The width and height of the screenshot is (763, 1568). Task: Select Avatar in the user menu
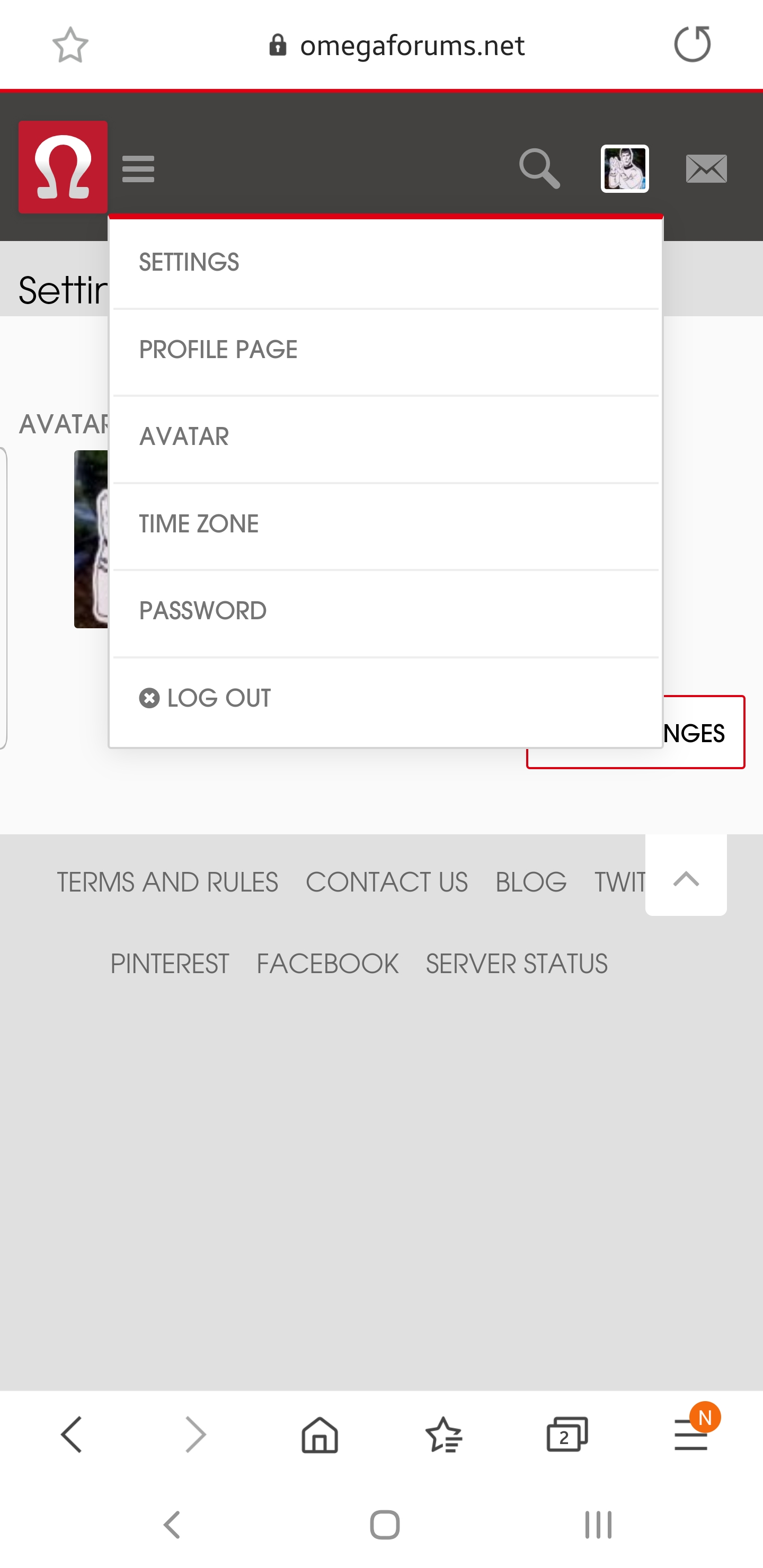(x=184, y=437)
